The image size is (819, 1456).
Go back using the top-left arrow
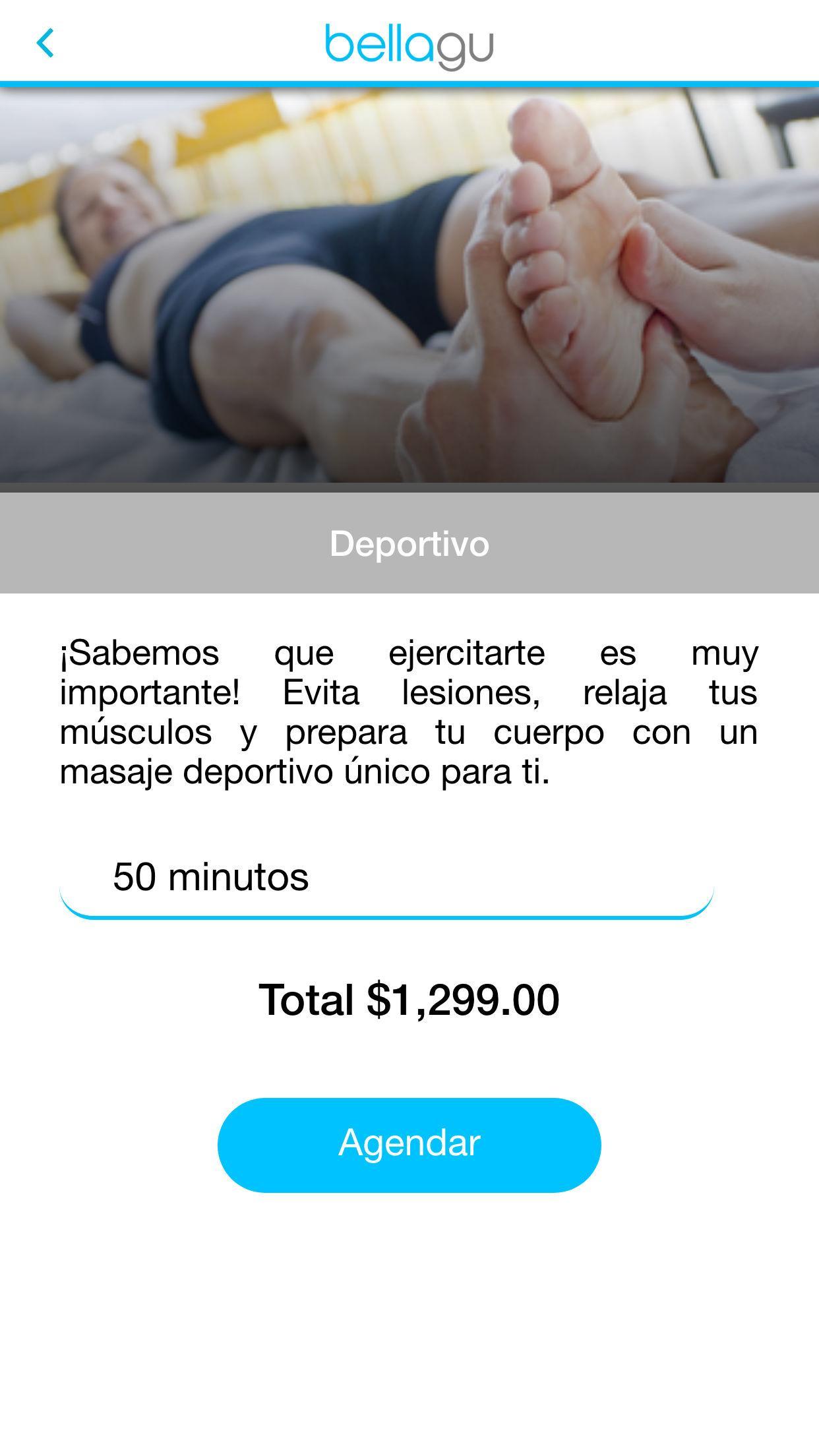pyautogui.click(x=45, y=44)
